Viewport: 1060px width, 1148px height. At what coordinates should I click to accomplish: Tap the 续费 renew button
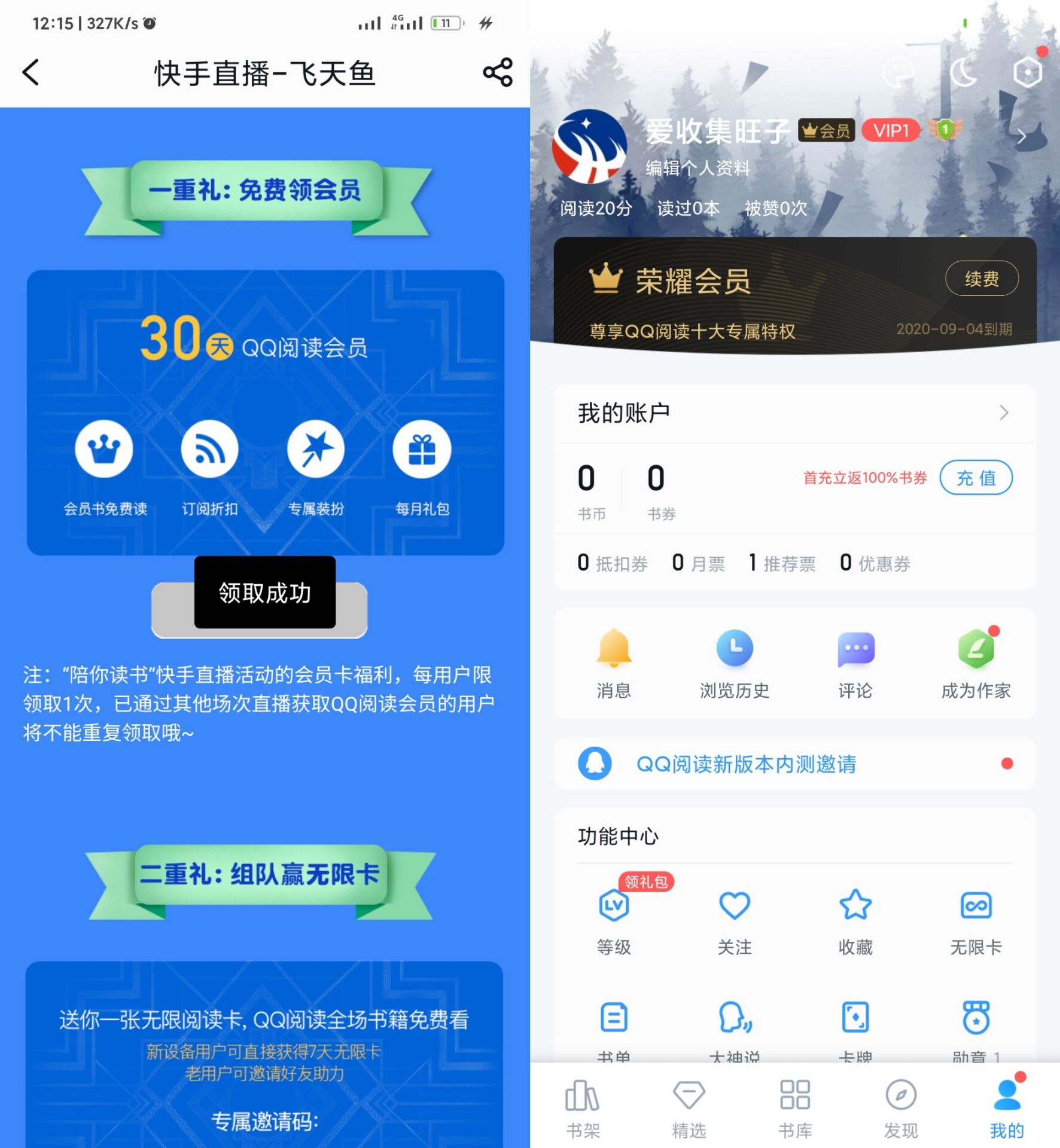(x=981, y=279)
